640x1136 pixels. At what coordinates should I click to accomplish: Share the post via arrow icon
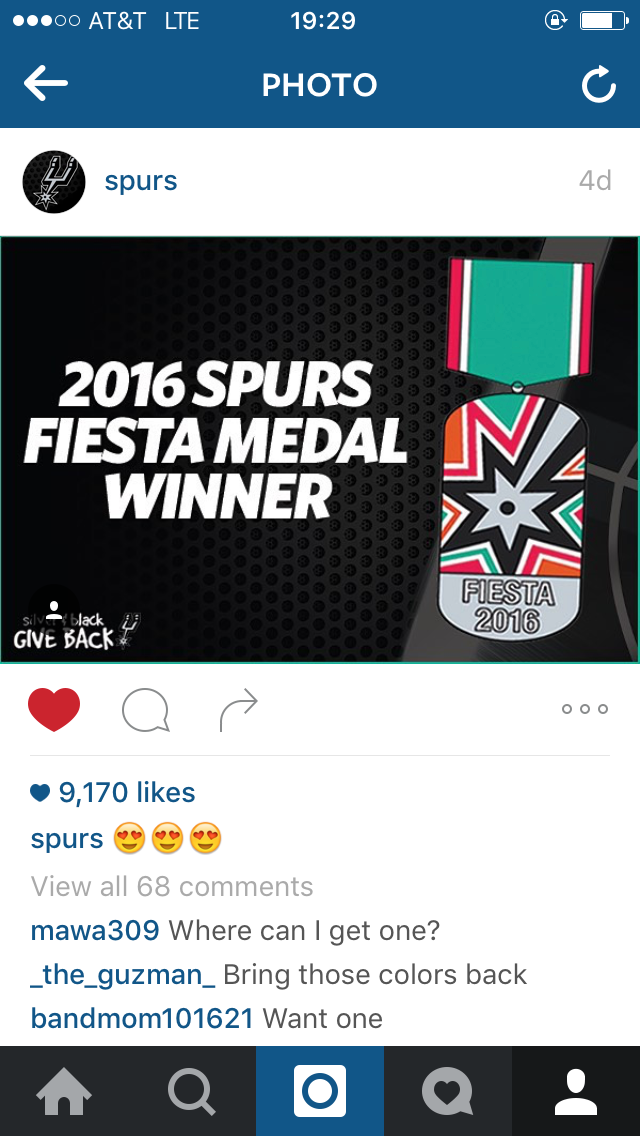pos(238,709)
